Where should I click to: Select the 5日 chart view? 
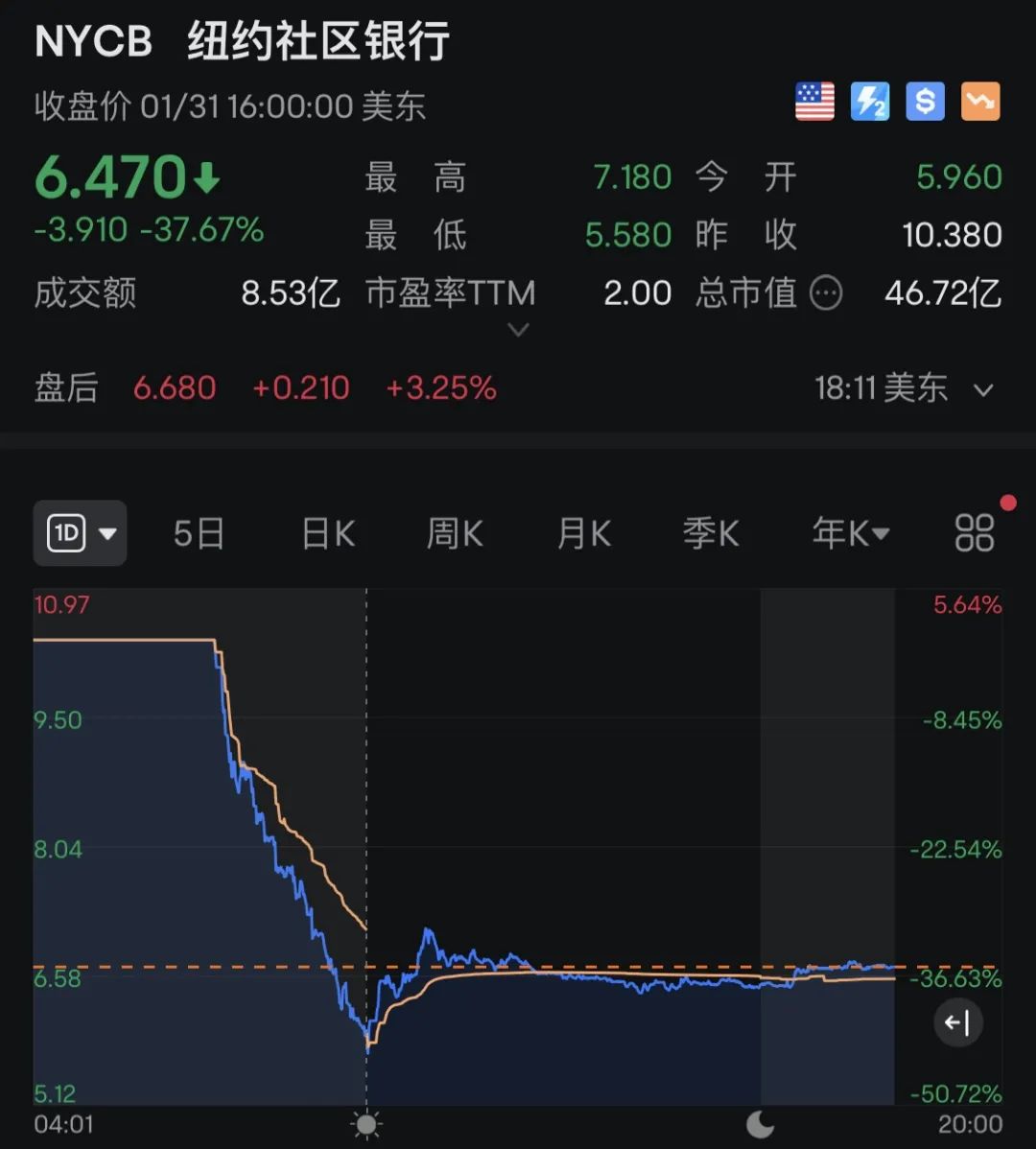click(x=199, y=533)
